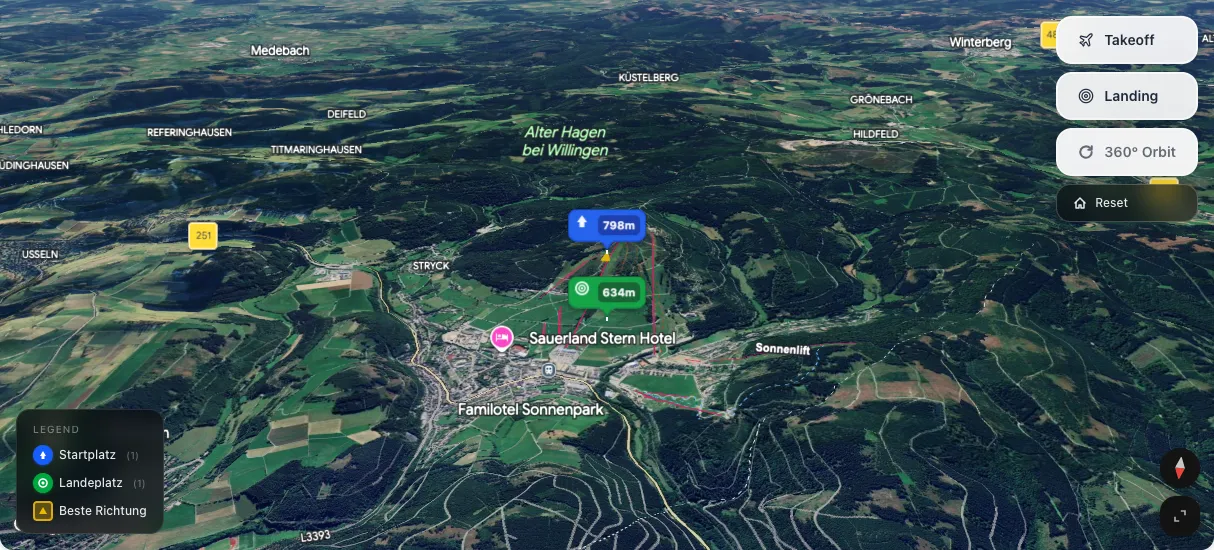The height and width of the screenshot is (550, 1214).
Task: Open the blue 798m takeoff marker
Action: point(607,225)
